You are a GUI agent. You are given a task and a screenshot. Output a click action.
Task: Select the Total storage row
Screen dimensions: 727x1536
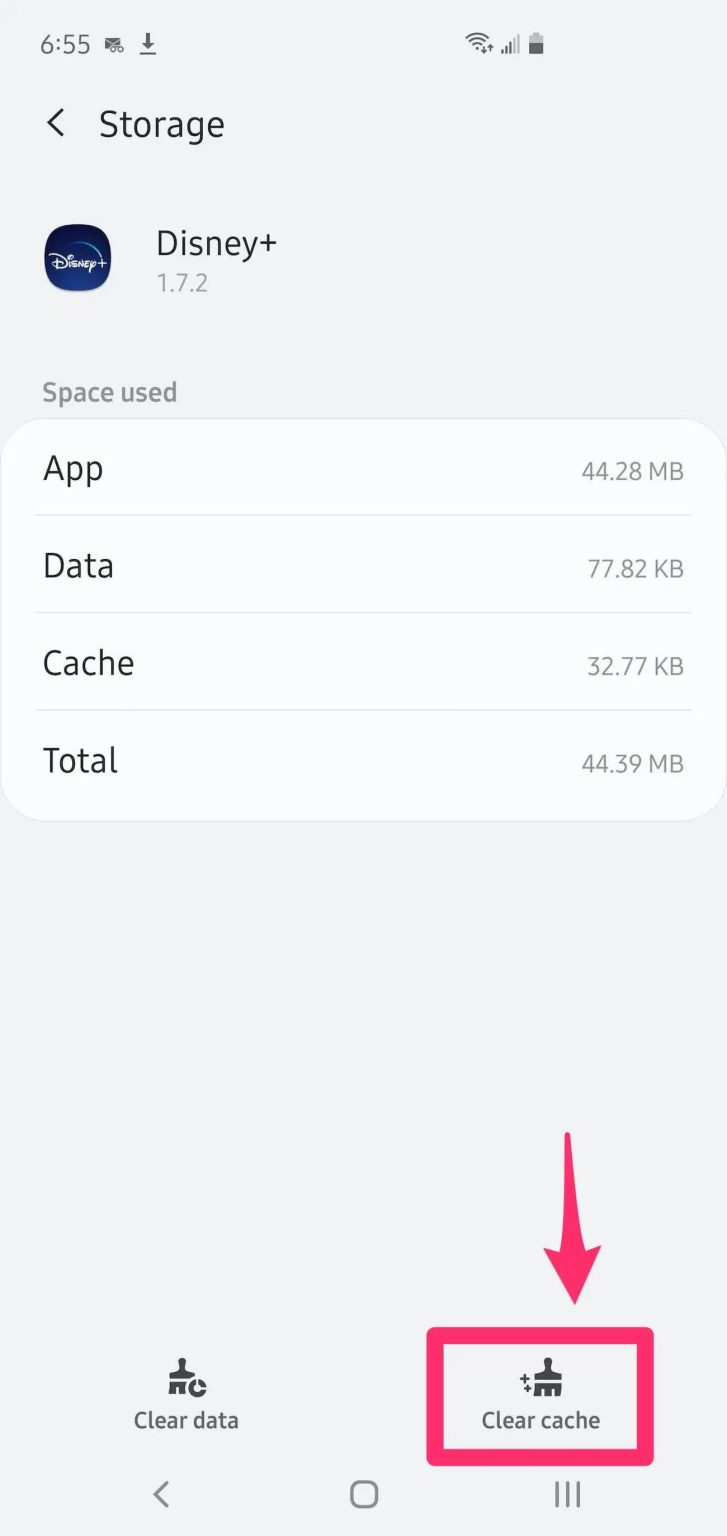point(363,762)
